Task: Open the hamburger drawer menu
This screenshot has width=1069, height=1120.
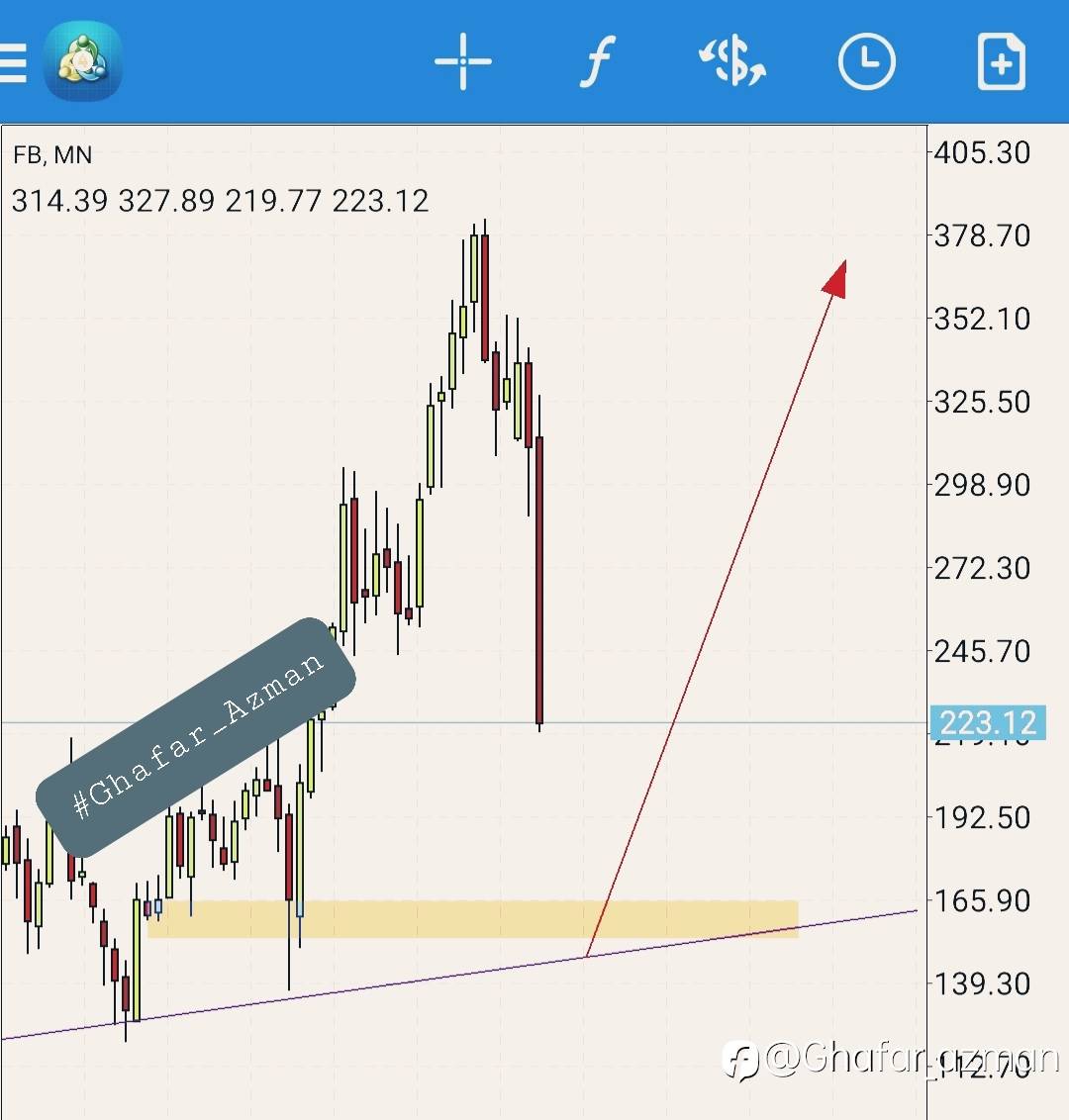Action: pos(14,63)
